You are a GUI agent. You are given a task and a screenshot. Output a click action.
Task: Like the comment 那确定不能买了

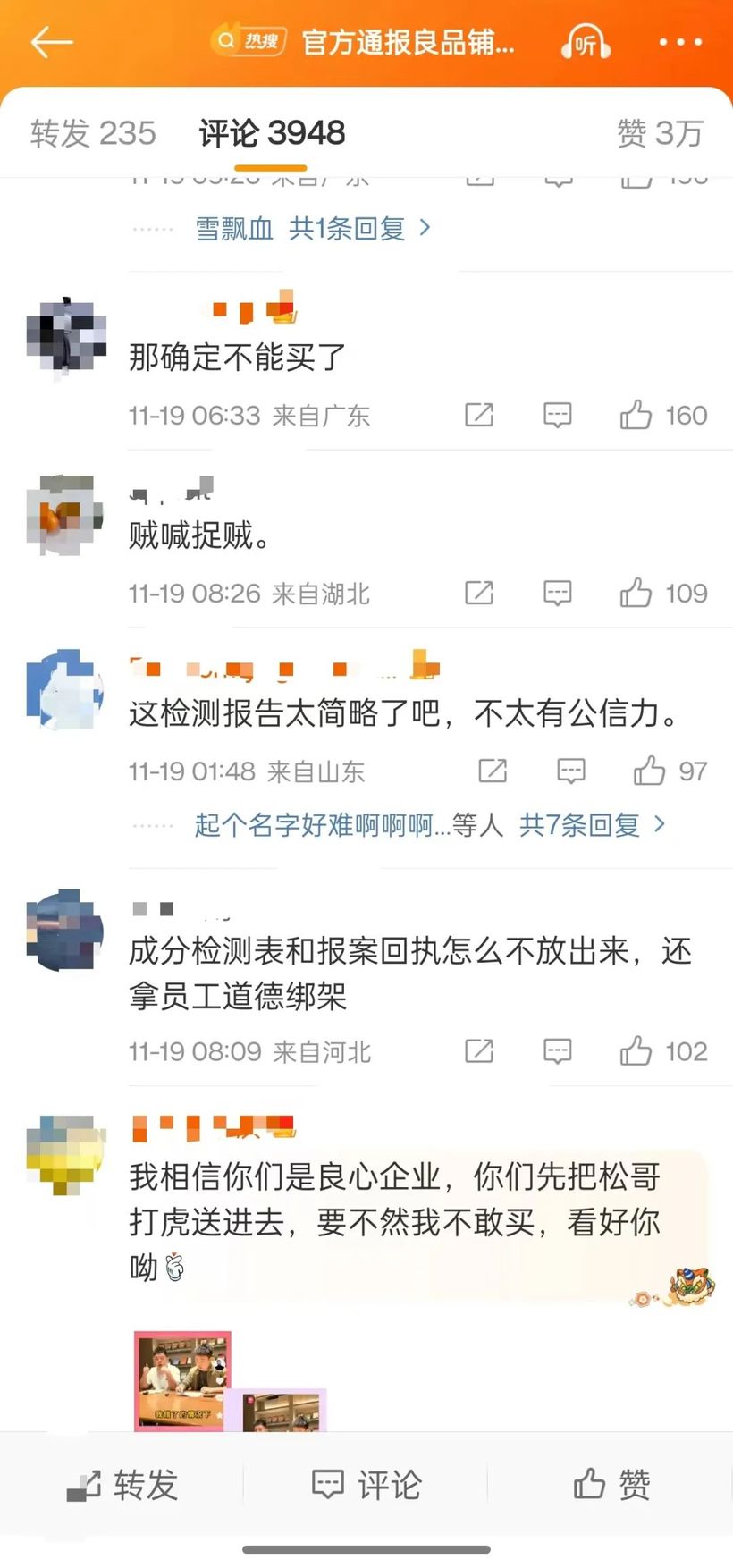636,415
